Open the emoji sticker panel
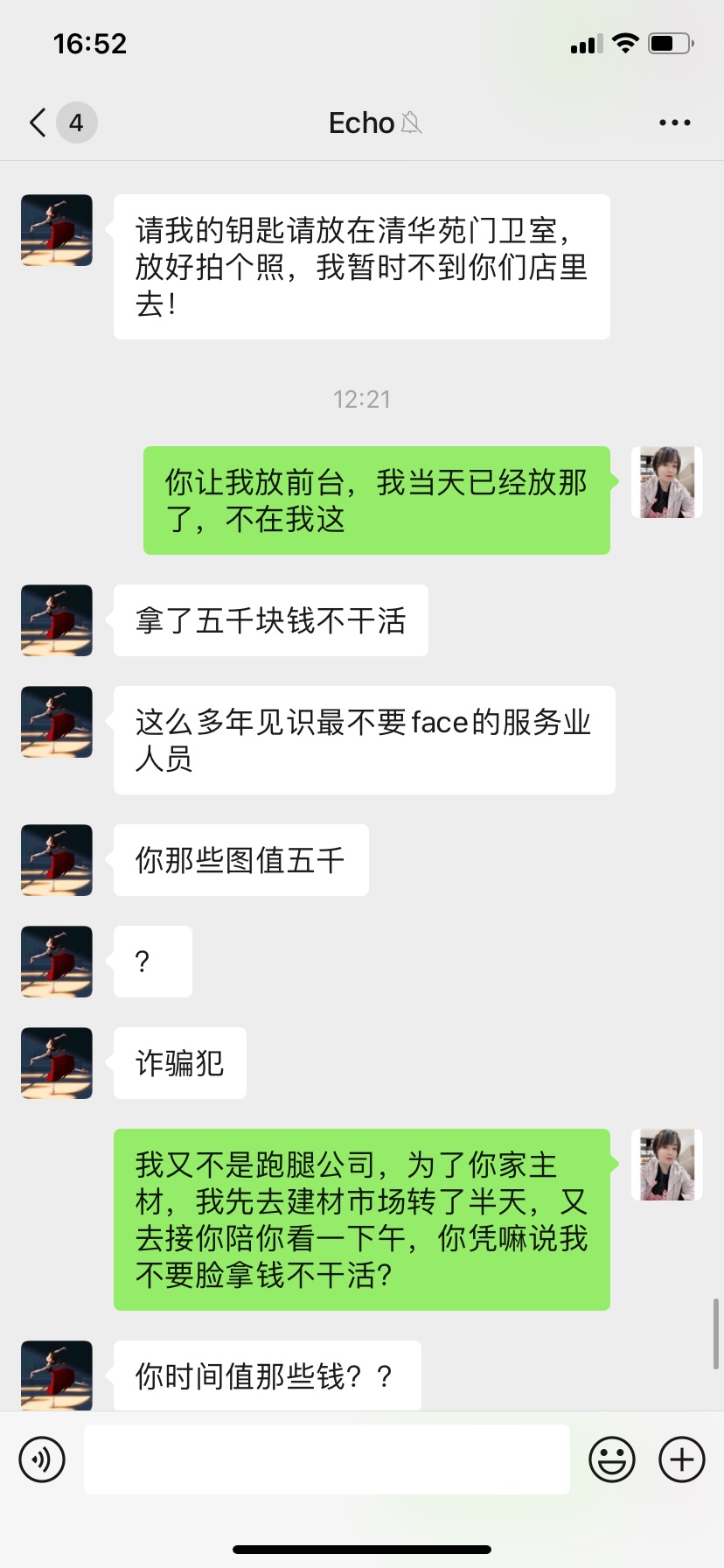This screenshot has width=724, height=1568. (611, 1459)
